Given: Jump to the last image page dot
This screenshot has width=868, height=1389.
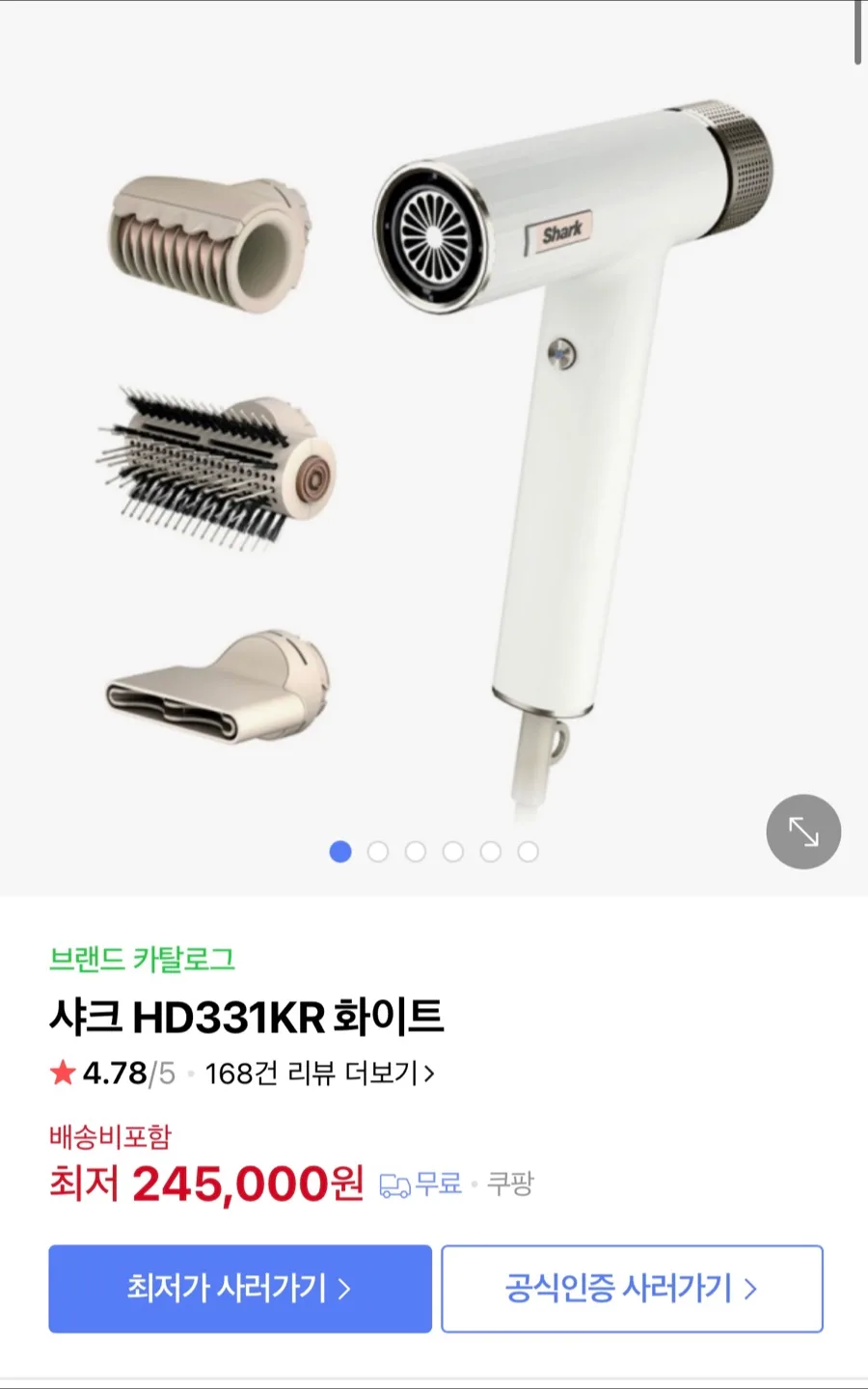Looking at the screenshot, I should (528, 852).
